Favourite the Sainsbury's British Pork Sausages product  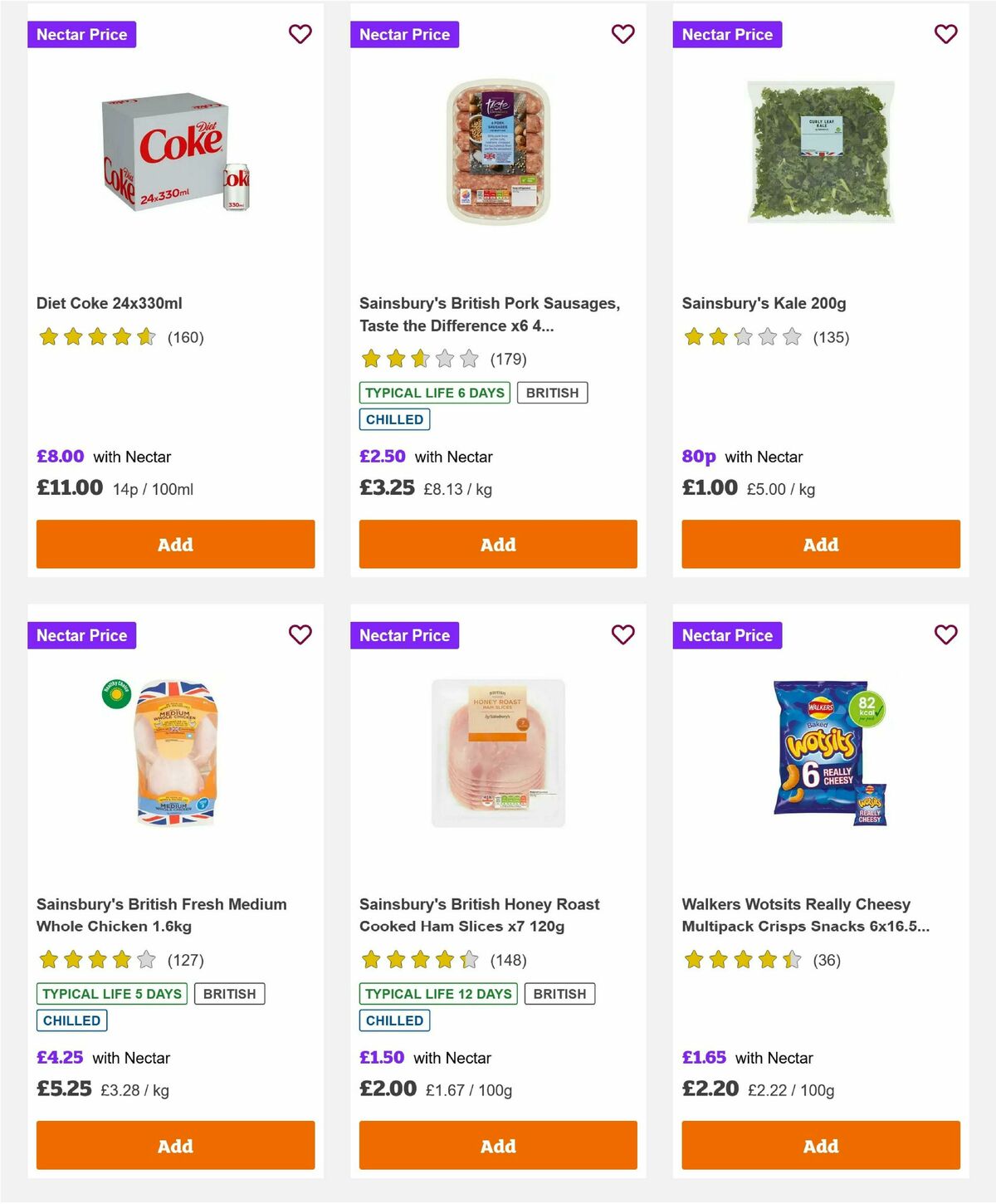pos(623,34)
